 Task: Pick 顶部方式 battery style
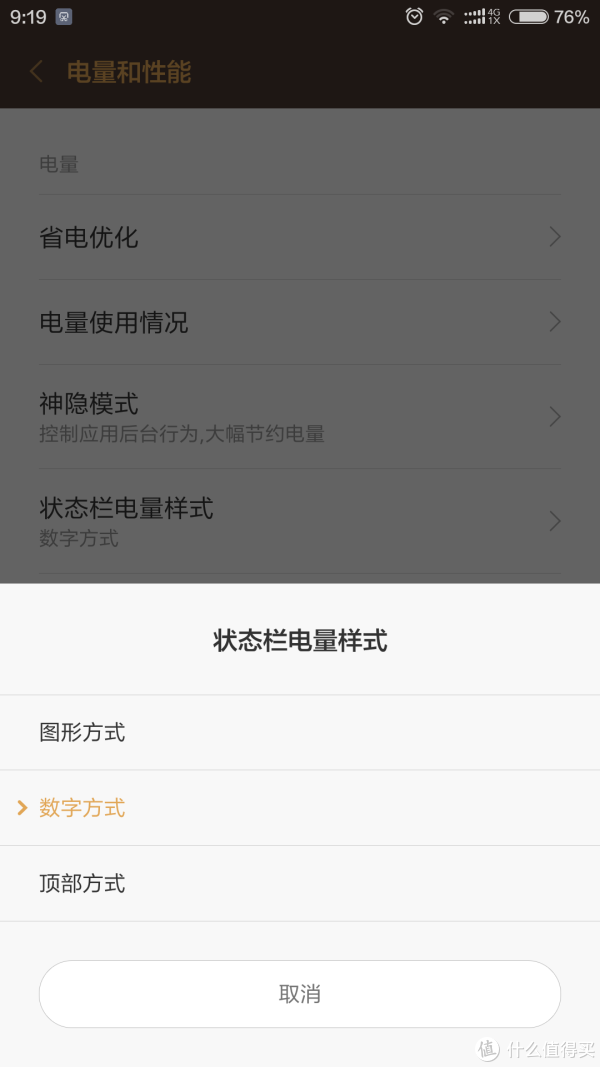299,884
